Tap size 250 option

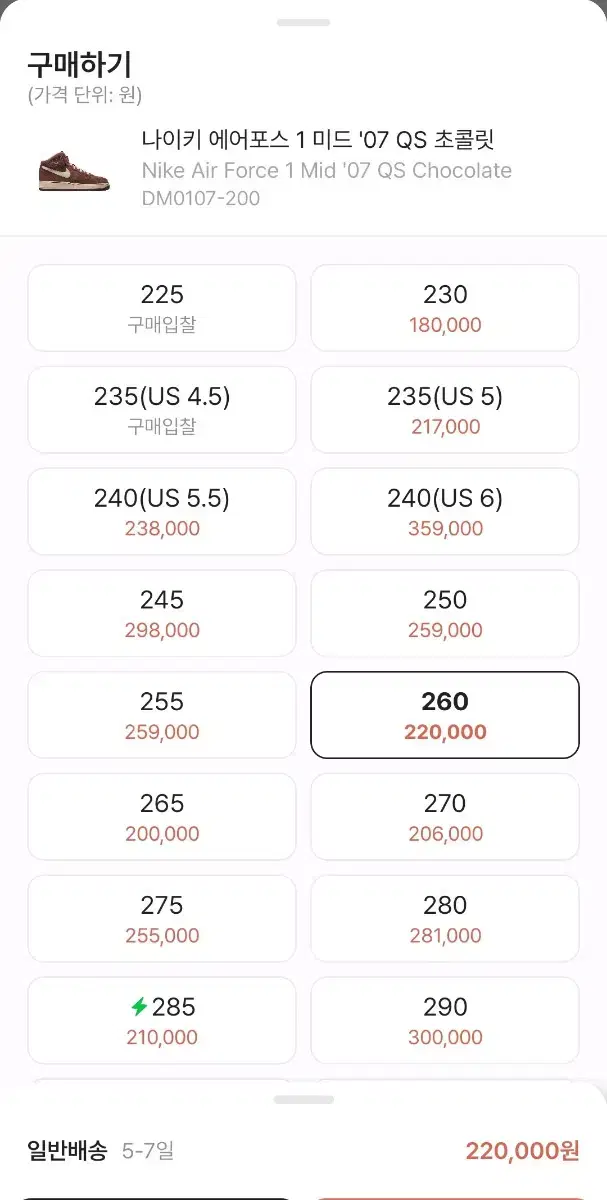point(445,614)
